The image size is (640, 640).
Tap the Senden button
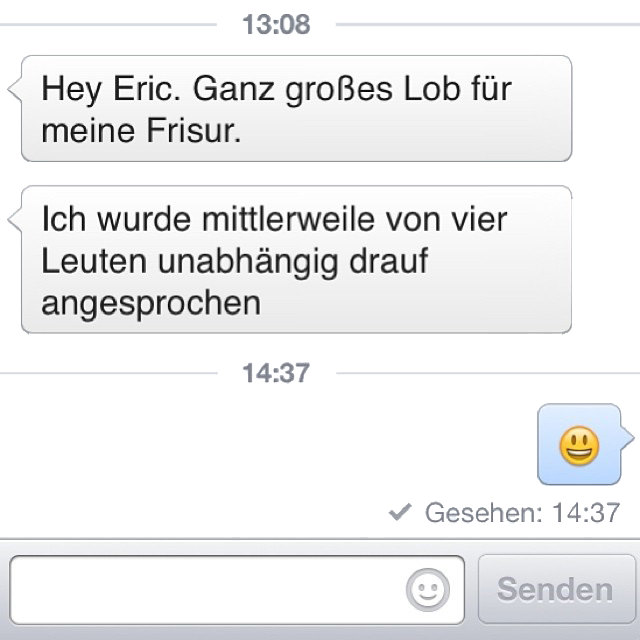pyautogui.click(x=555, y=590)
